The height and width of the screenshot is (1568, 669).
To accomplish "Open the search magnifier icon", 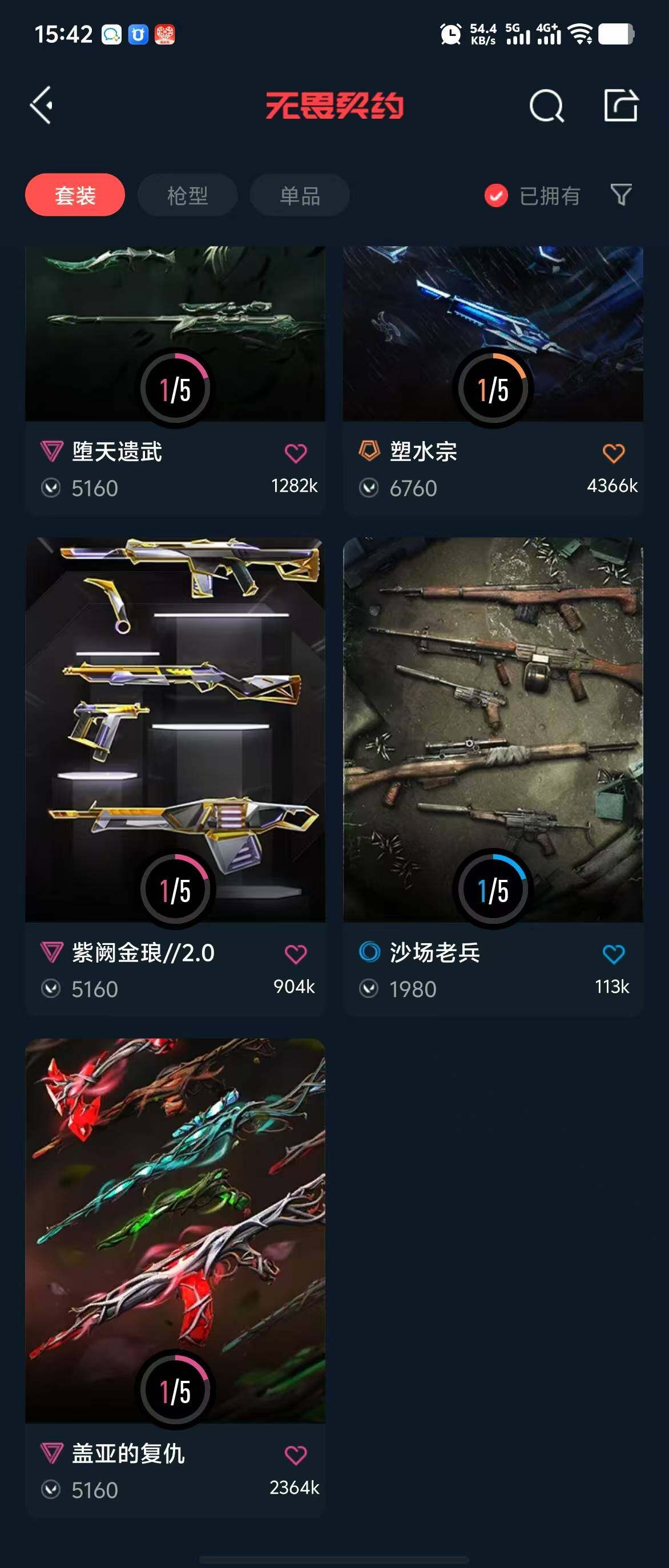I will click(x=546, y=107).
